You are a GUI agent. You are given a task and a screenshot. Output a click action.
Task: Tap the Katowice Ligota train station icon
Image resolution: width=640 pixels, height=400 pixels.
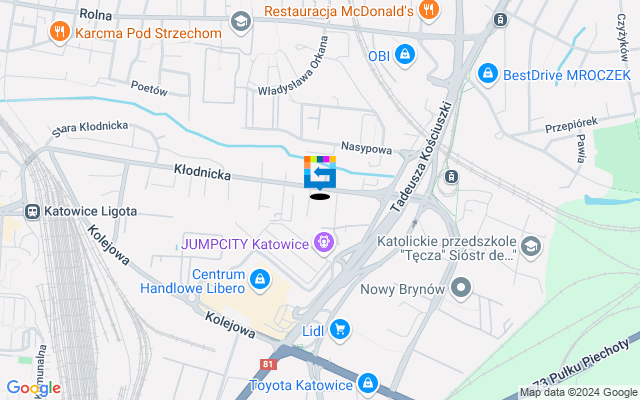[32, 212]
